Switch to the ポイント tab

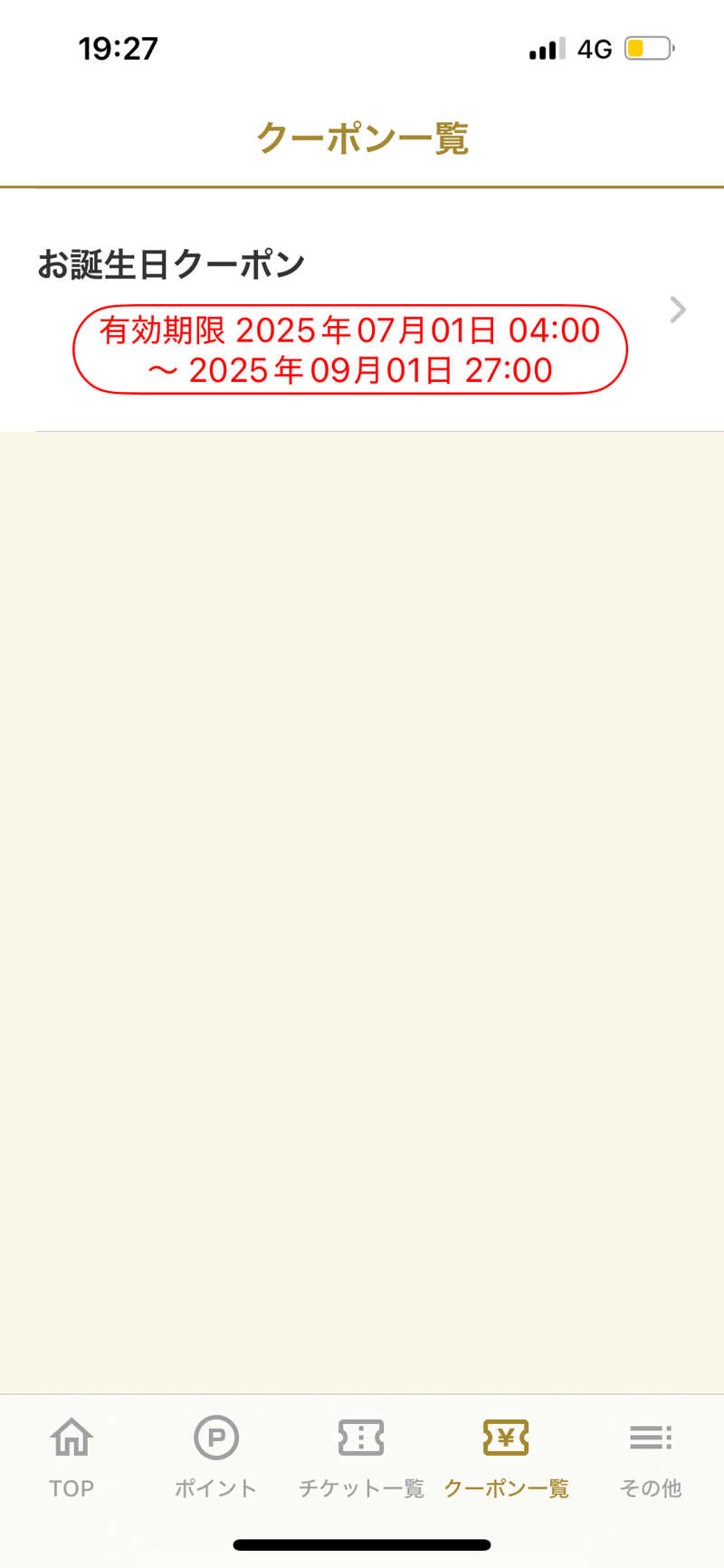pyautogui.click(x=216, y=1456)
